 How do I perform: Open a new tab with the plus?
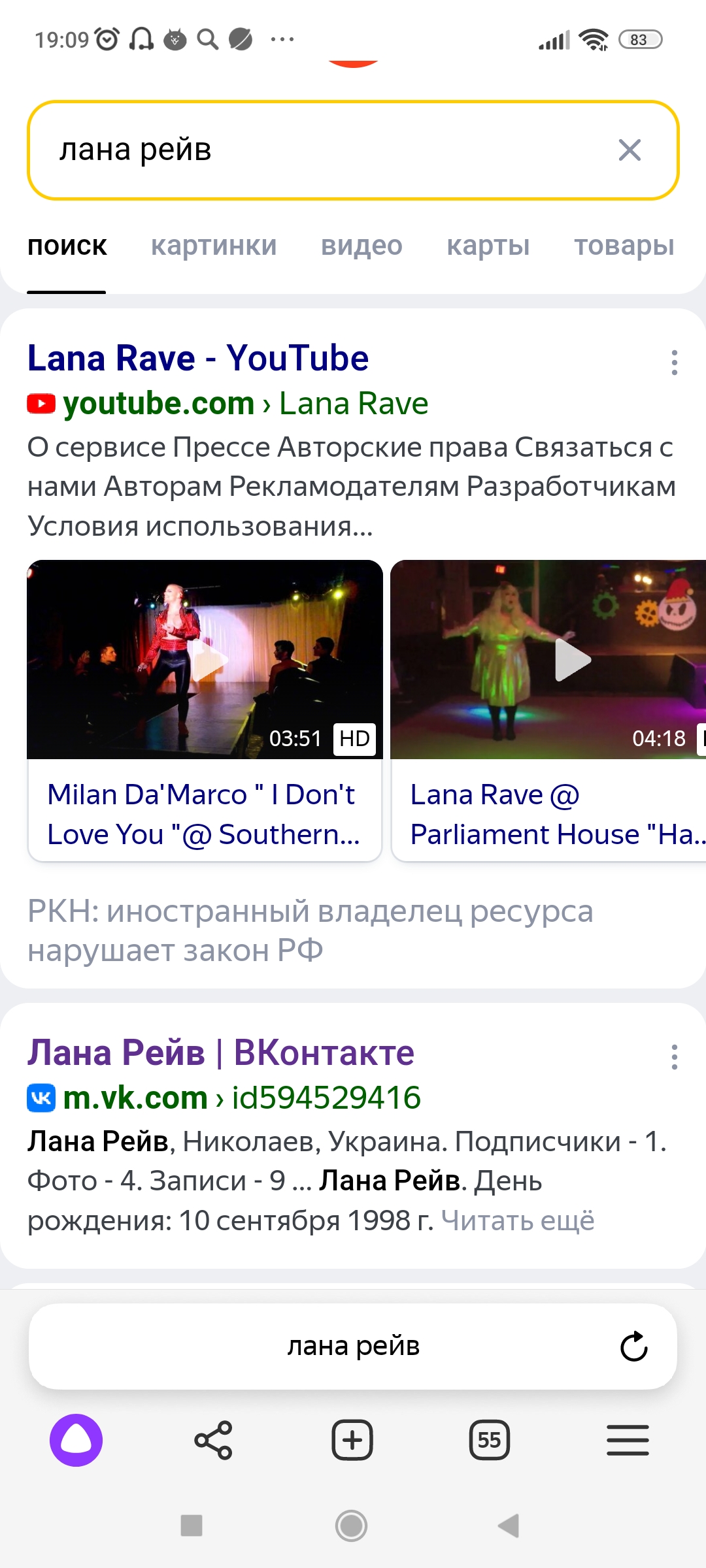click(x=352, y=1441)
